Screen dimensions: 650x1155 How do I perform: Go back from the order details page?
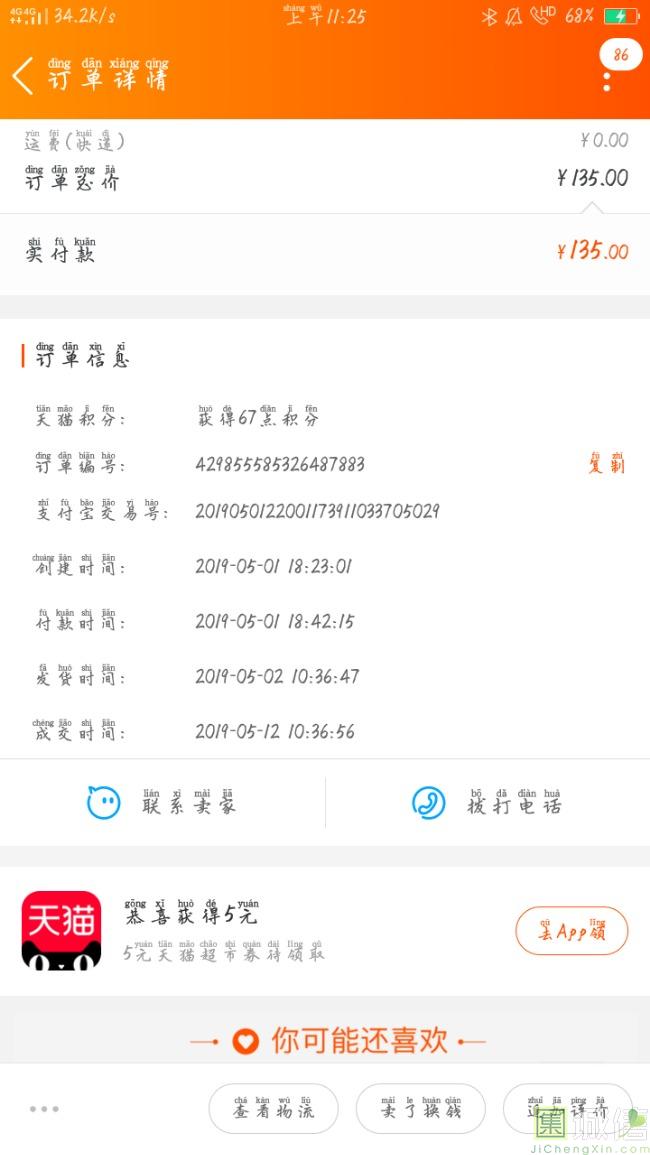(x=23, y=76)
